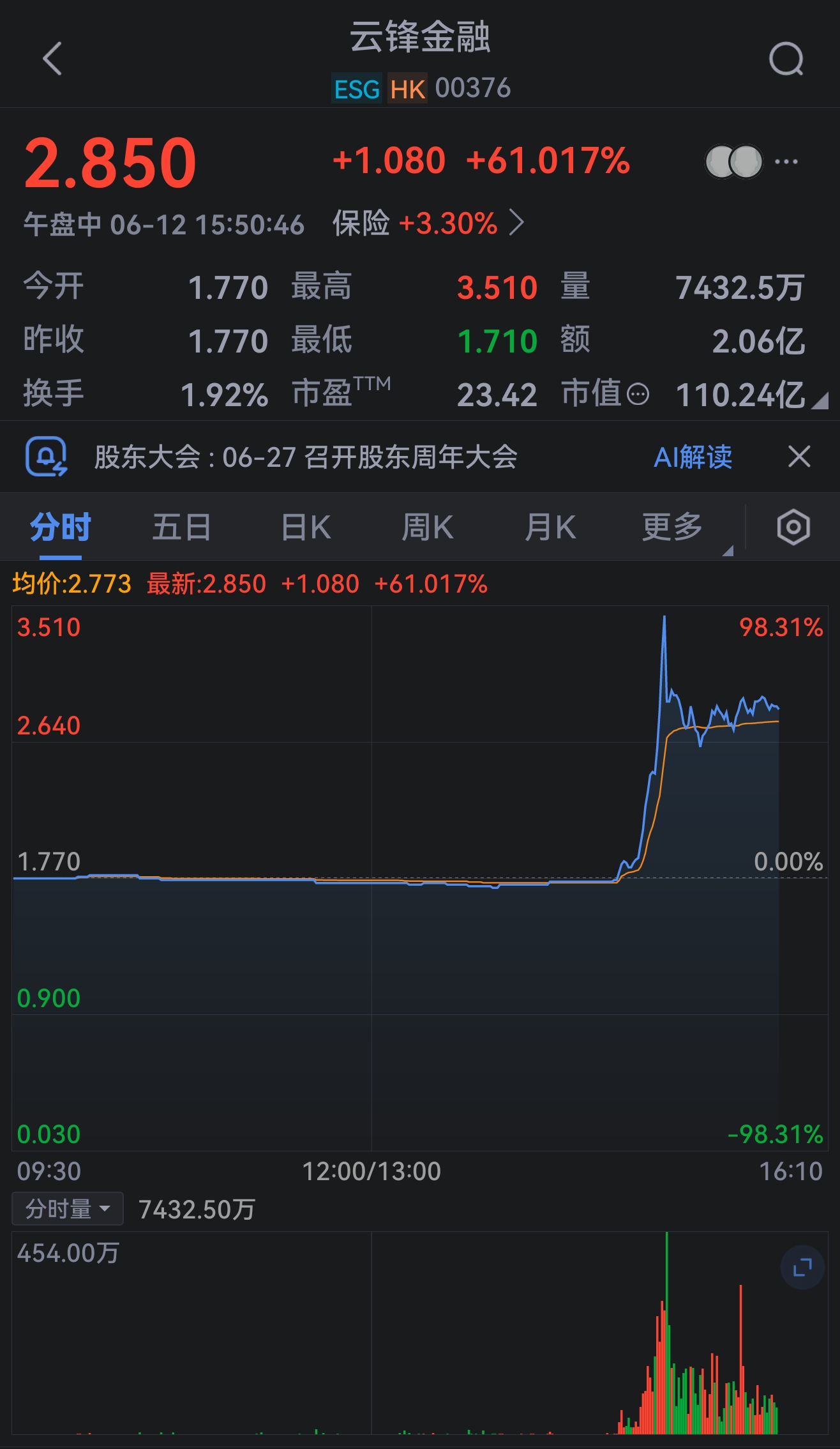Switch to the 月K chart tab

[x=550, y=527]
